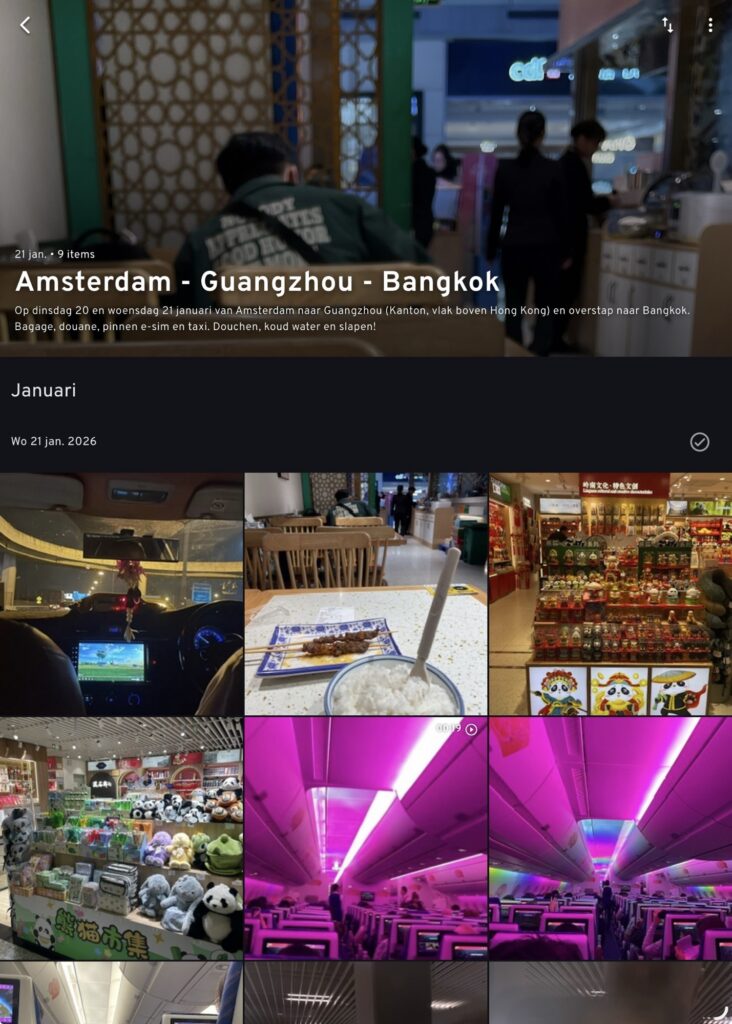This screenshot has width=732, height=1024.
Task: Open the taxi dashboard photo
Action: click(x=121, y=594)
